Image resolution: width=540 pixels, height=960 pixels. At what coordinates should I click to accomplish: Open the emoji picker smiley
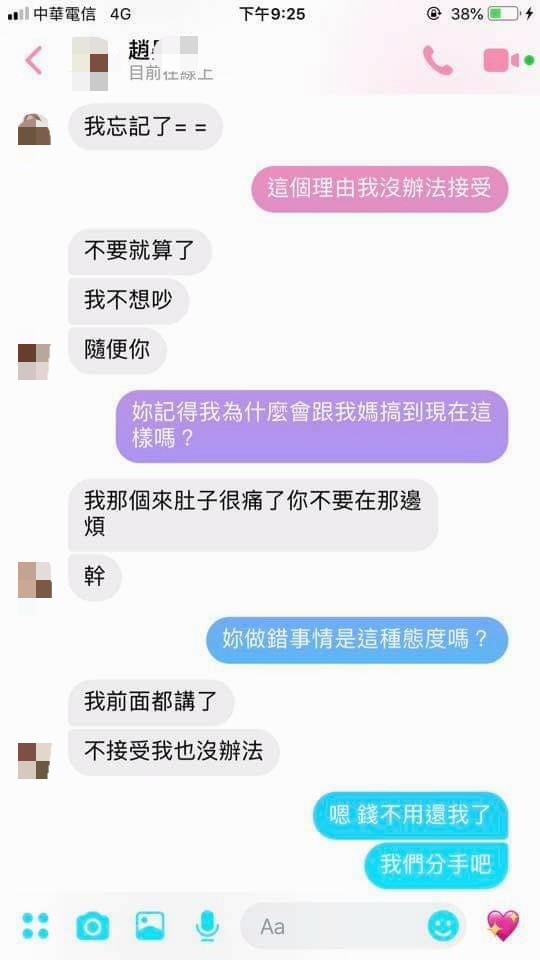coord(443,926)
